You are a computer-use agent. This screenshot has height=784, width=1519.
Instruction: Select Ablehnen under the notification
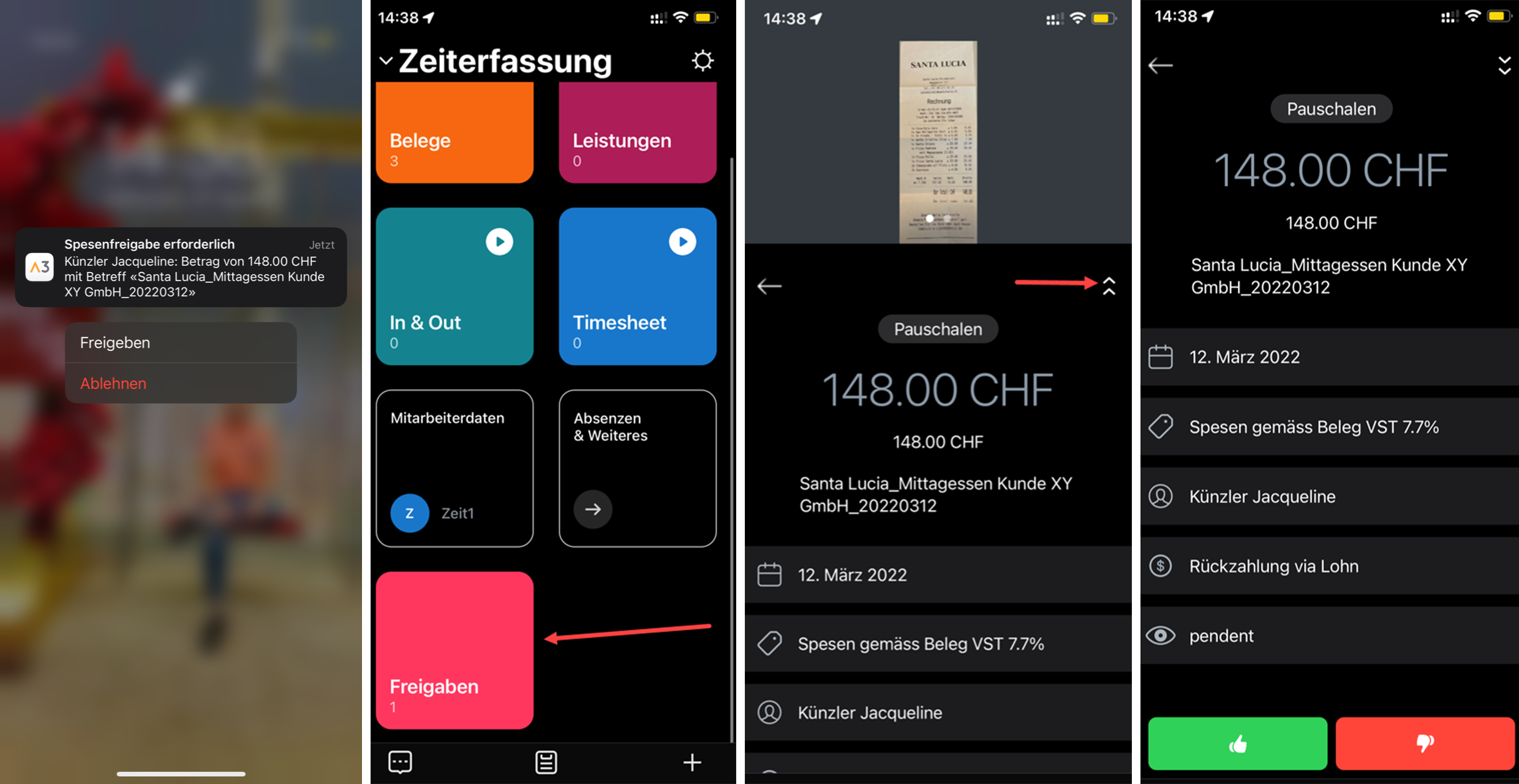click(181, 383)
